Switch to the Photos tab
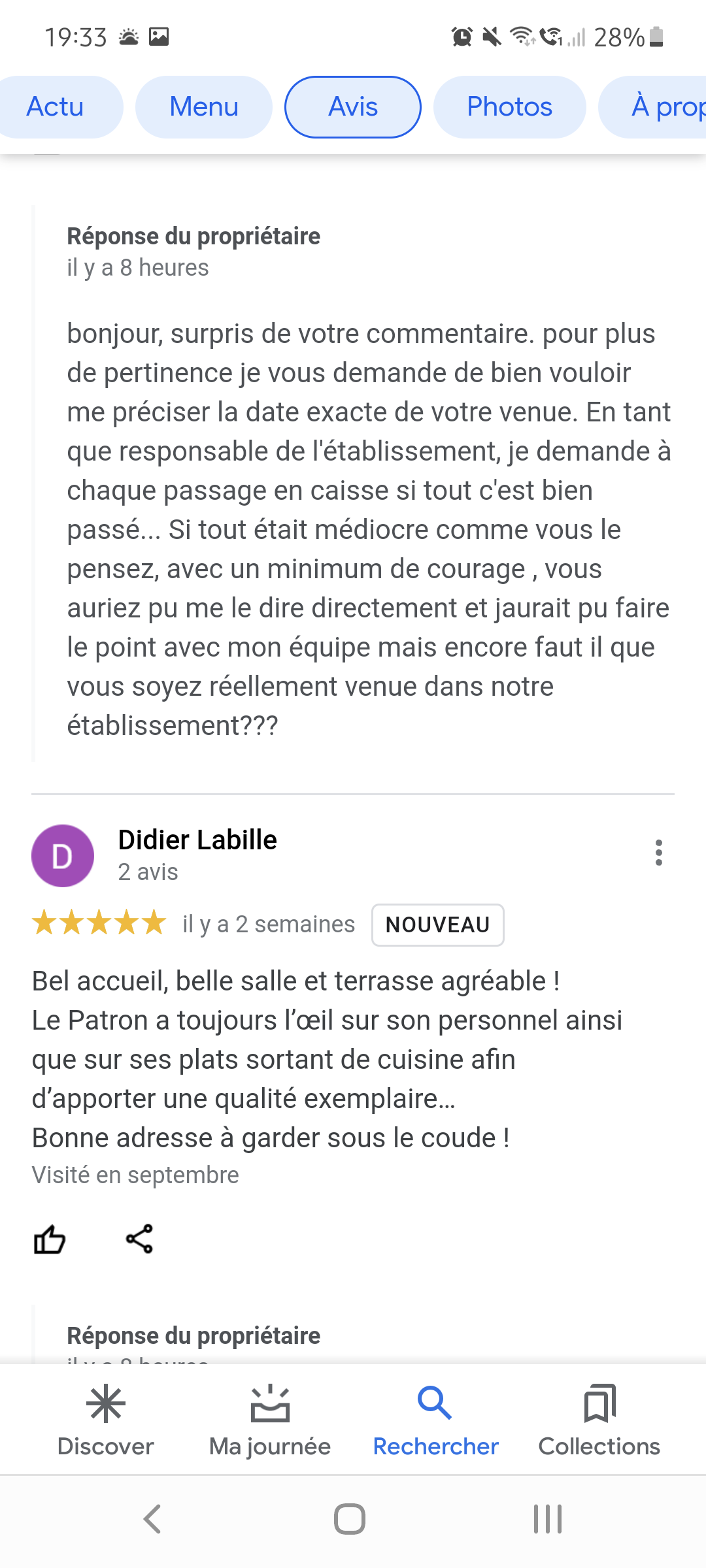The height and width of the screenshot is (1568, 706). 509,107
